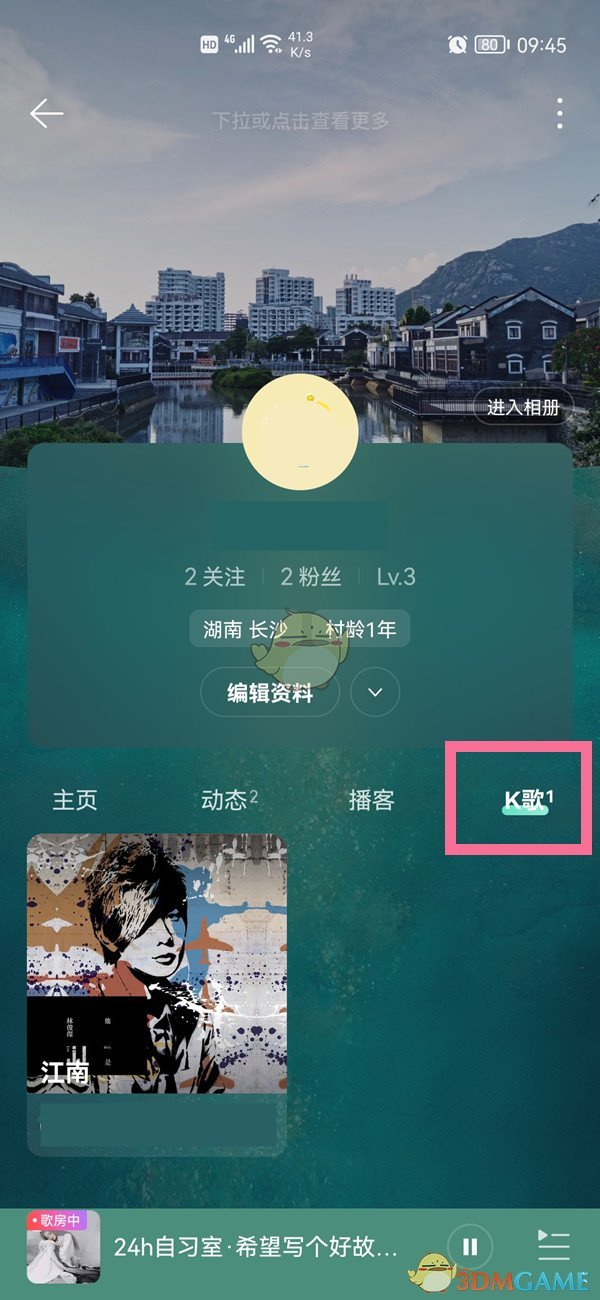Open the playlist queue icon
The width and height of the screenshot is (600, 1300).
(x=553, y=1246)
